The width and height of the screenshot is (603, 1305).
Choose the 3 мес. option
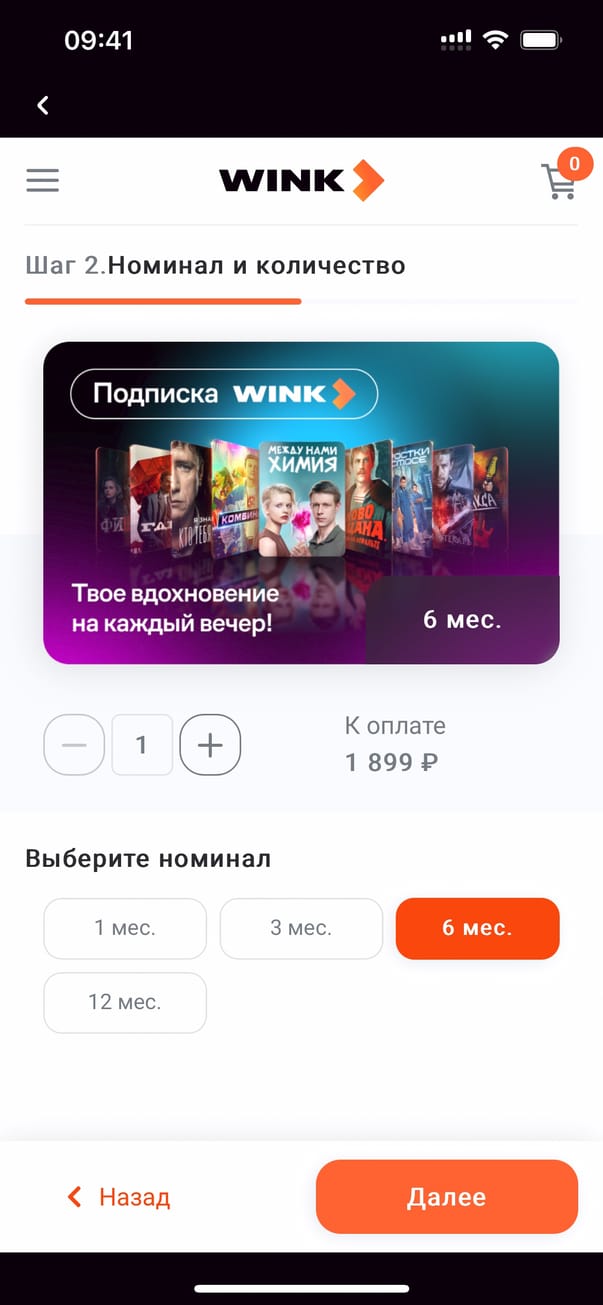301,928
